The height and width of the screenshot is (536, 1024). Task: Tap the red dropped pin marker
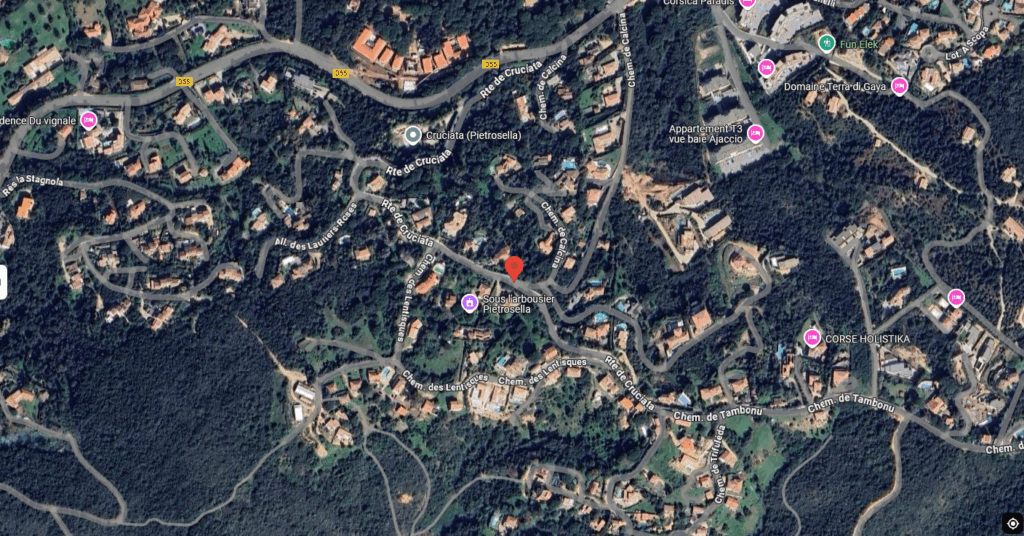(x=514, y=269)
